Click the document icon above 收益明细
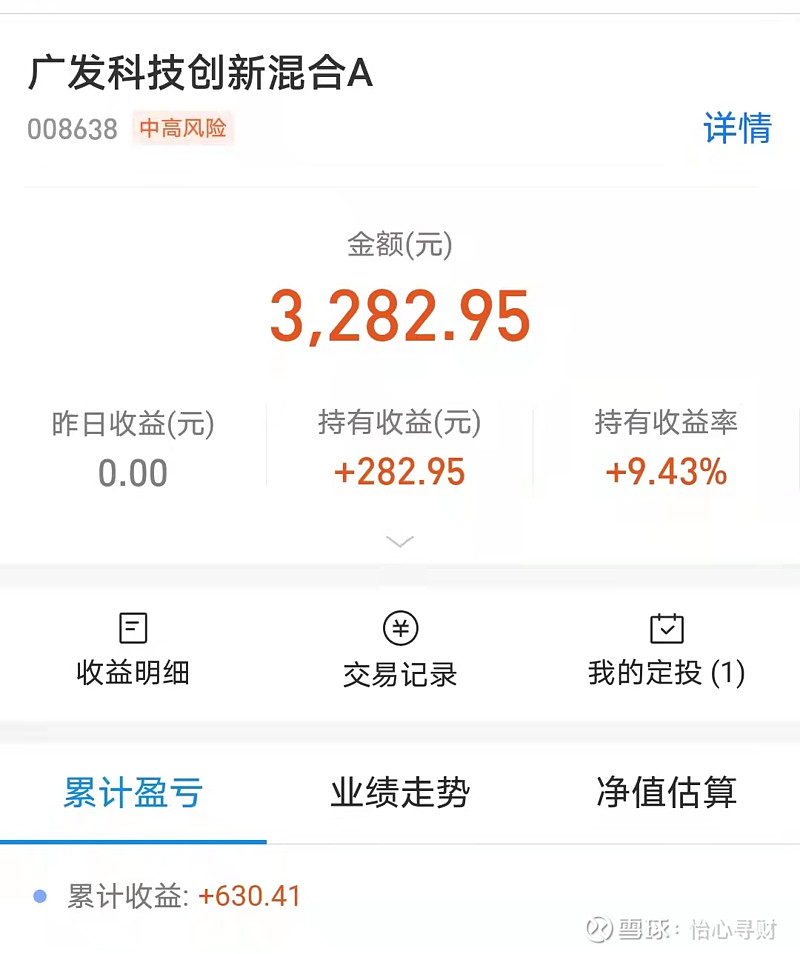The height and width of the screenshot is (954, 800). (133, 628)
